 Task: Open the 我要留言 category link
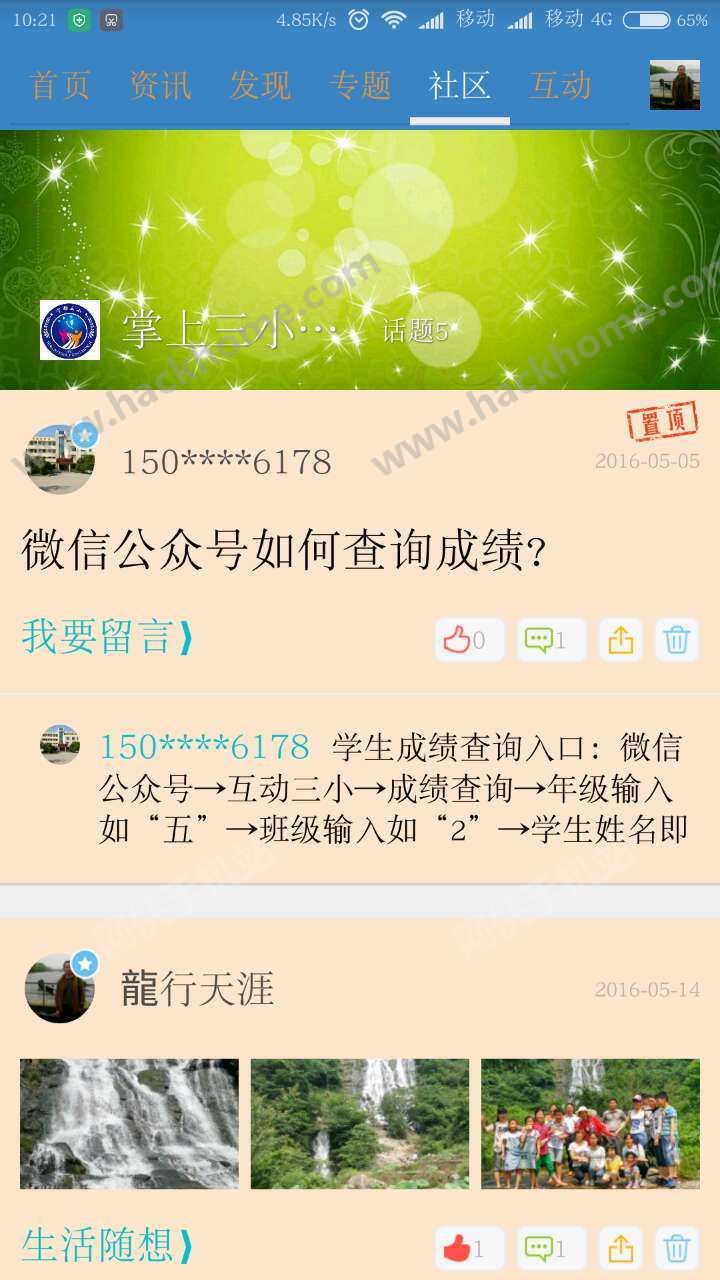(x=107, y=637)
